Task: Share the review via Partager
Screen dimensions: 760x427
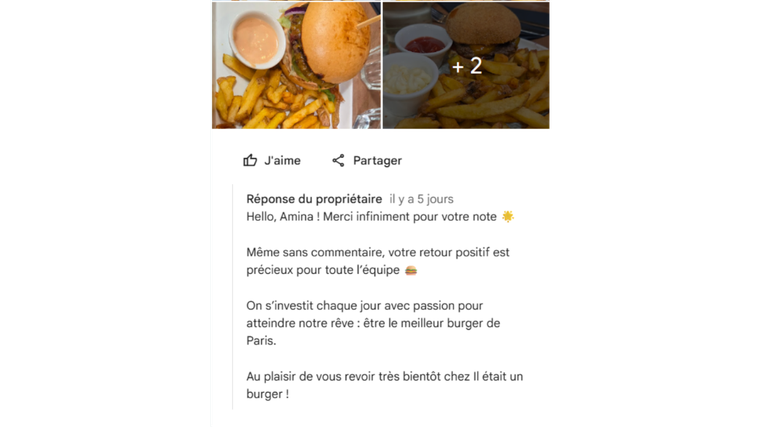Action: [366, 160]
